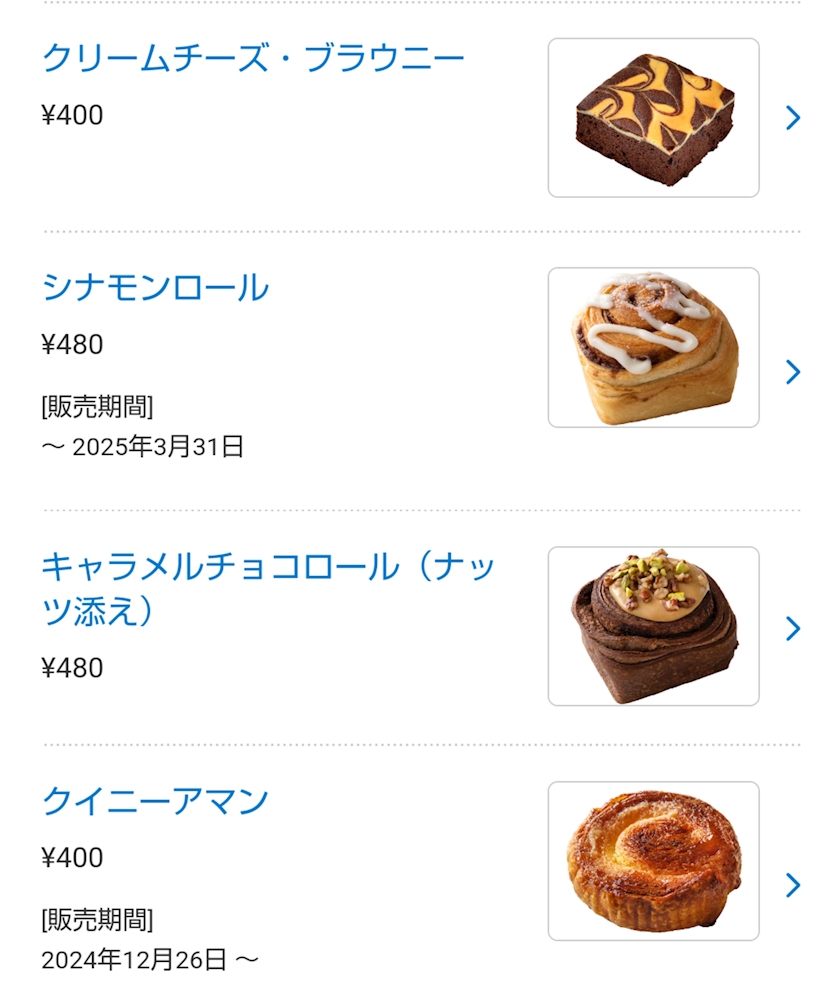View the kouign-amann photo

point(653,861)
